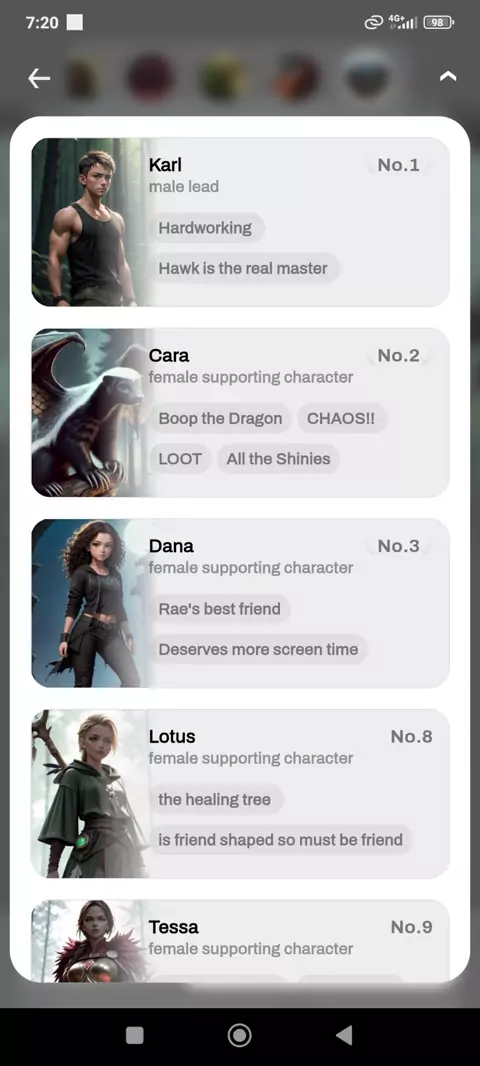Open Karl's character card

click(240, 222)
